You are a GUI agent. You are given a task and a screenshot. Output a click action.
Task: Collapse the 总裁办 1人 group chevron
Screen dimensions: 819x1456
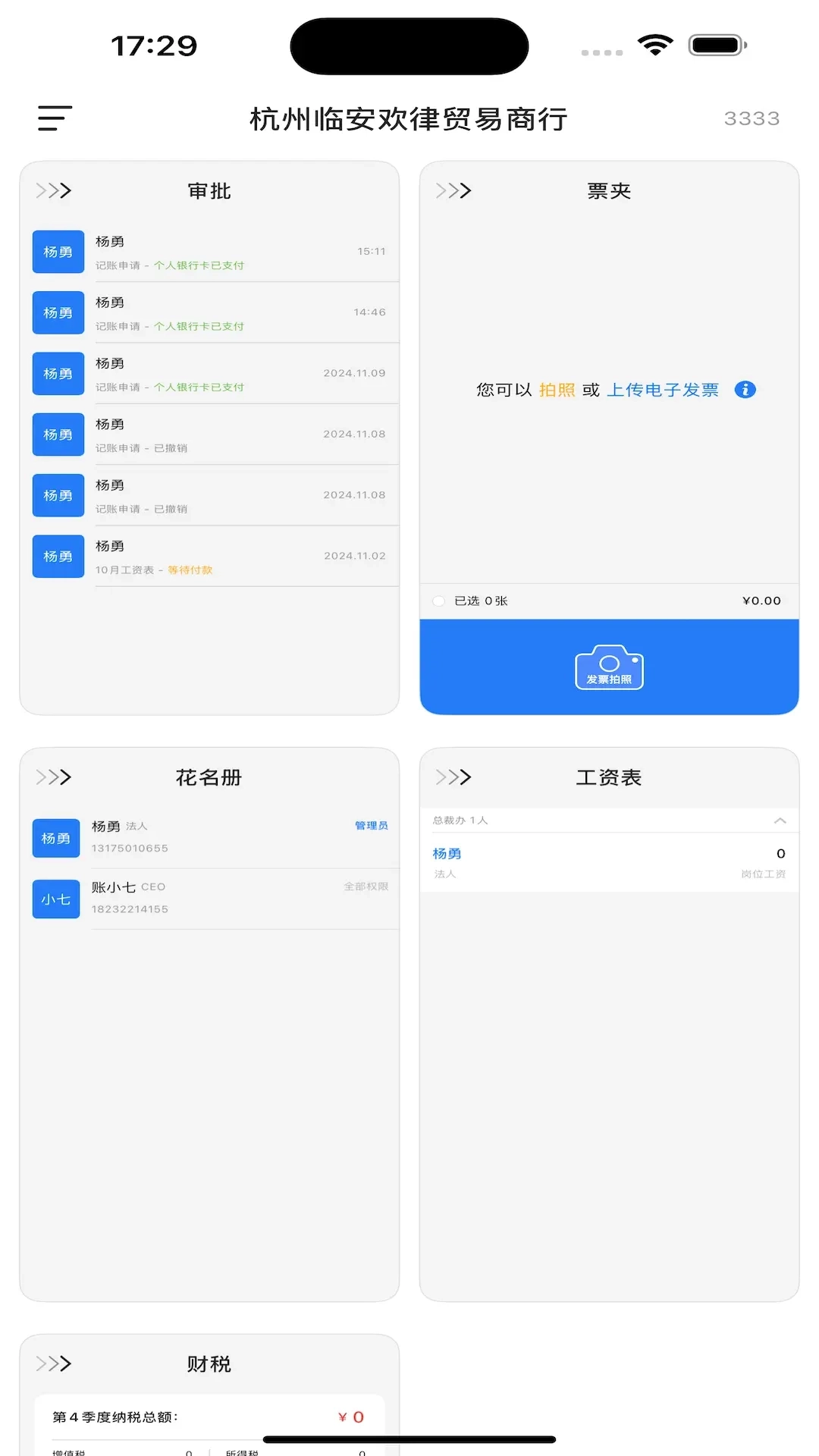[780, 821]
